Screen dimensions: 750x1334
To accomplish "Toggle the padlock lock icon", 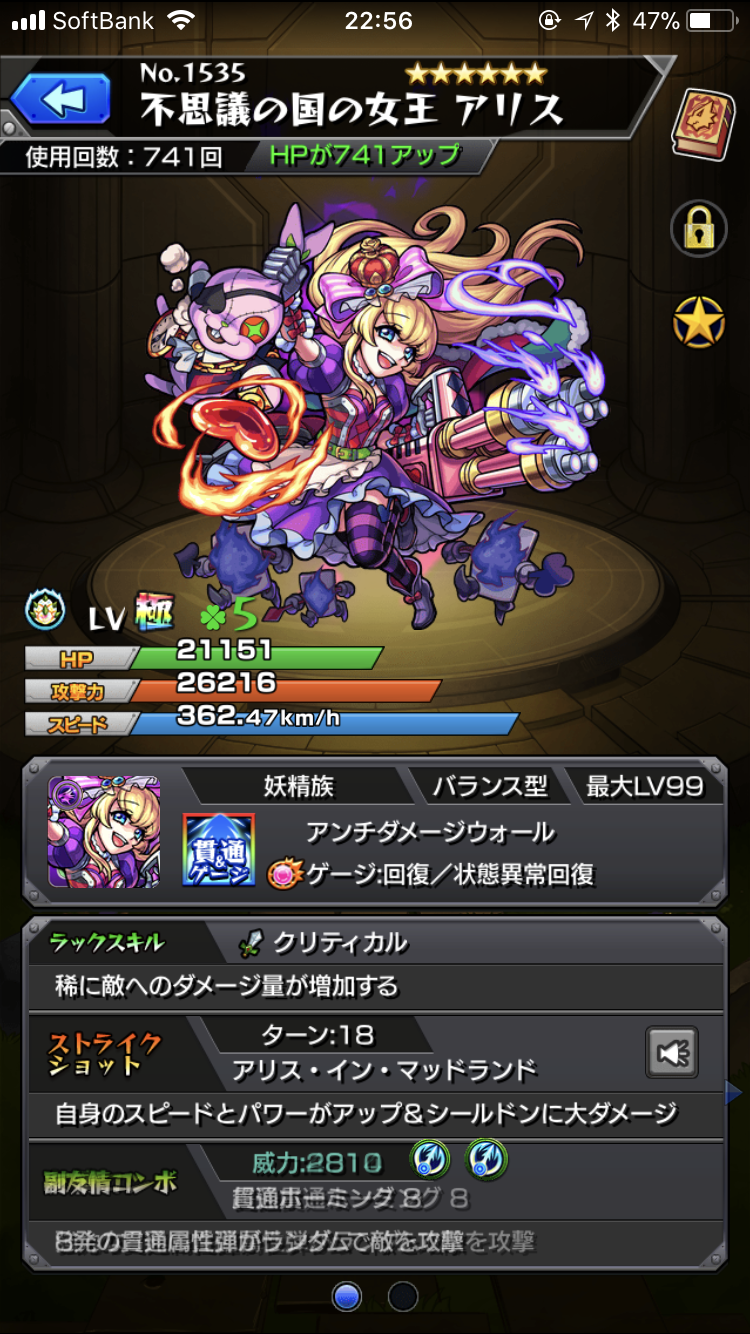I will [x=698, y=229].
